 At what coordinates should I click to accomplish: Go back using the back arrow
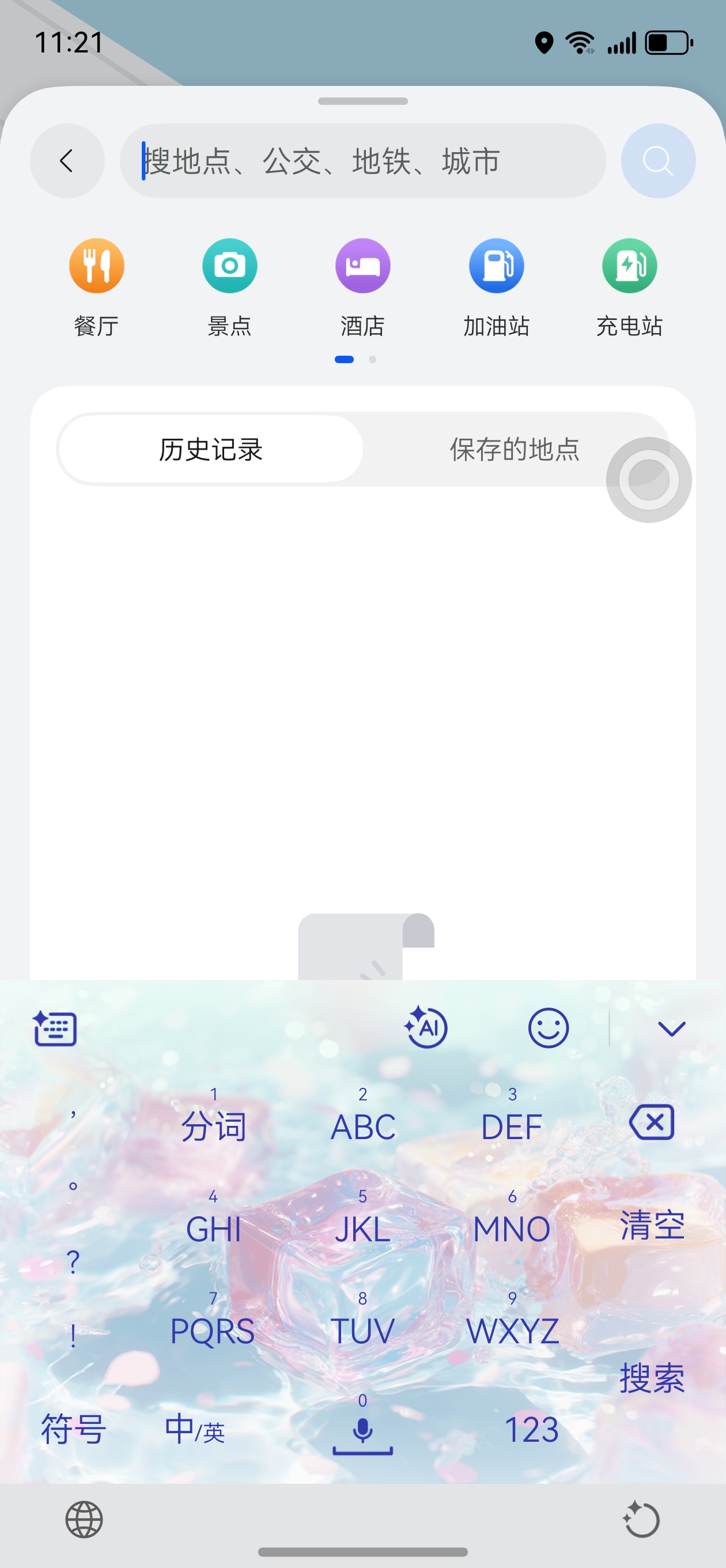(67, 161)
